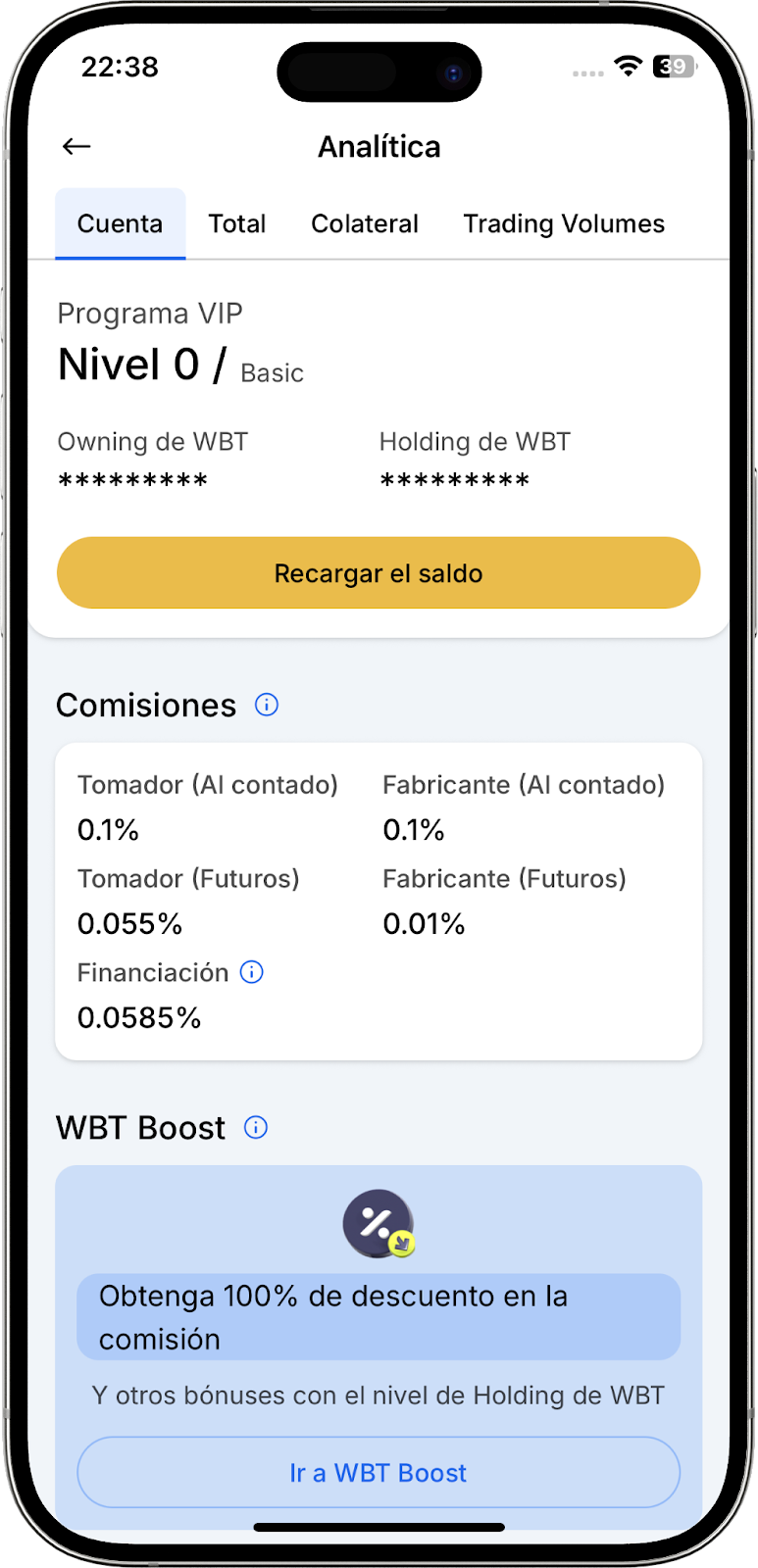The width and height of the screenshot is (758, 1568).
Task: Tap Recargar el saldo button
Action: [379, 573]
